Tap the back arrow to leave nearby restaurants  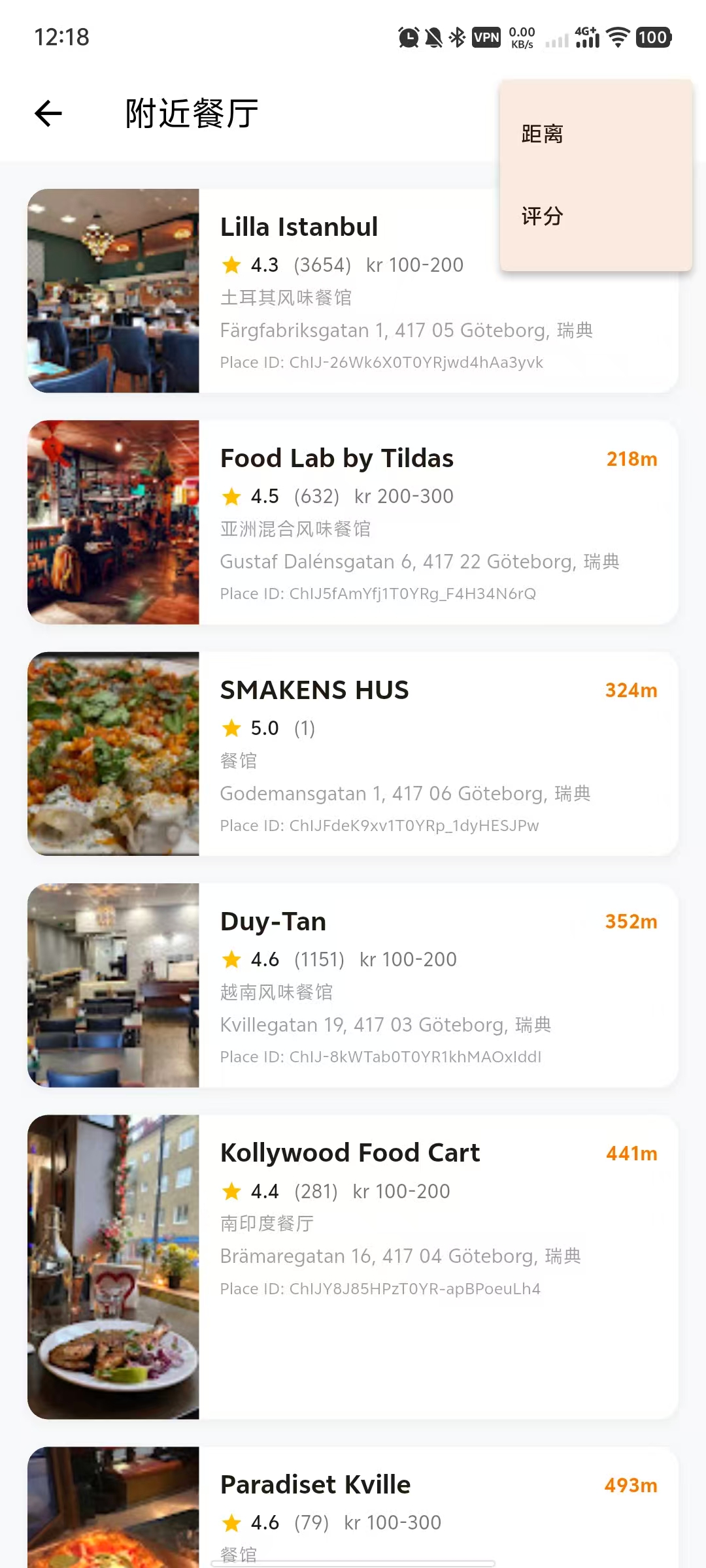[x=46, y=113]
